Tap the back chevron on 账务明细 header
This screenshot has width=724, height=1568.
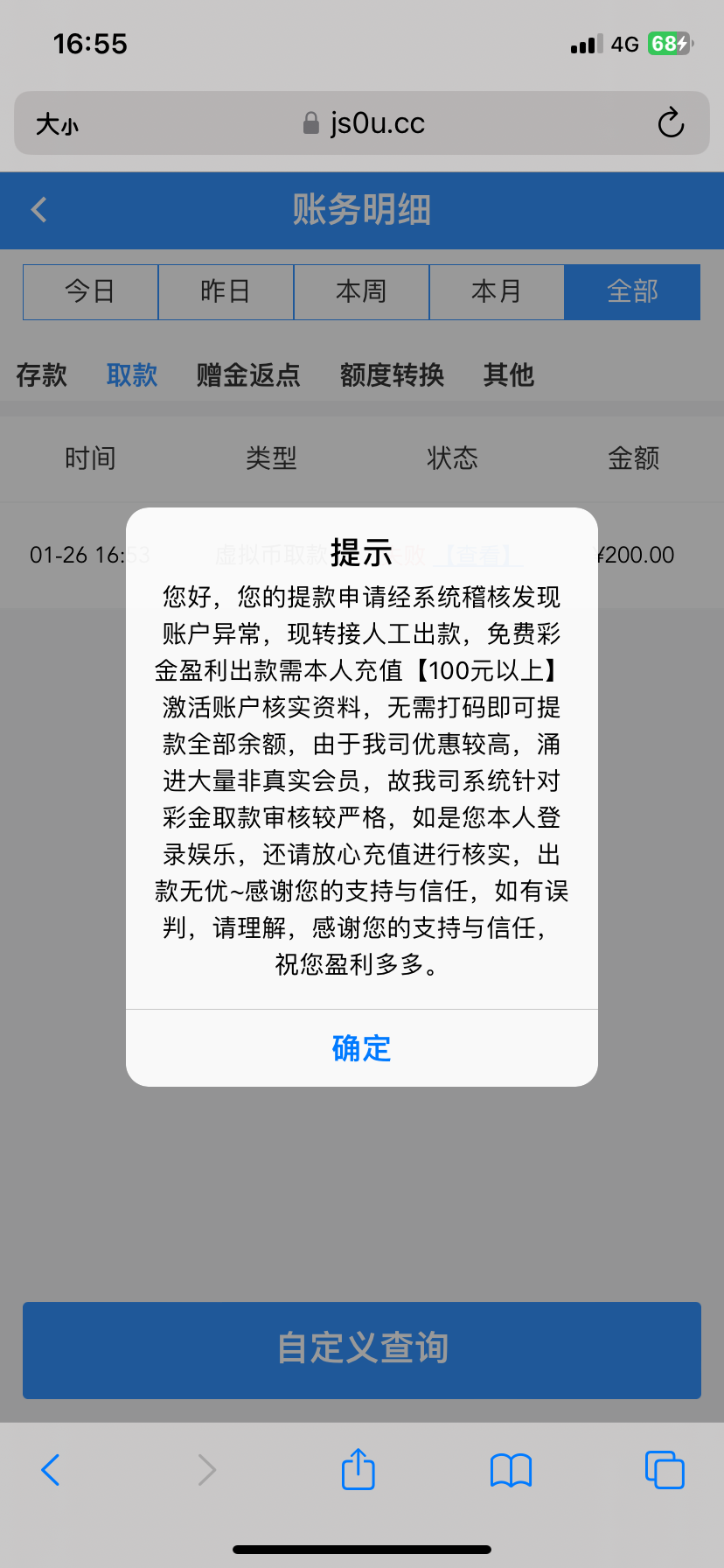pos(38,210)
